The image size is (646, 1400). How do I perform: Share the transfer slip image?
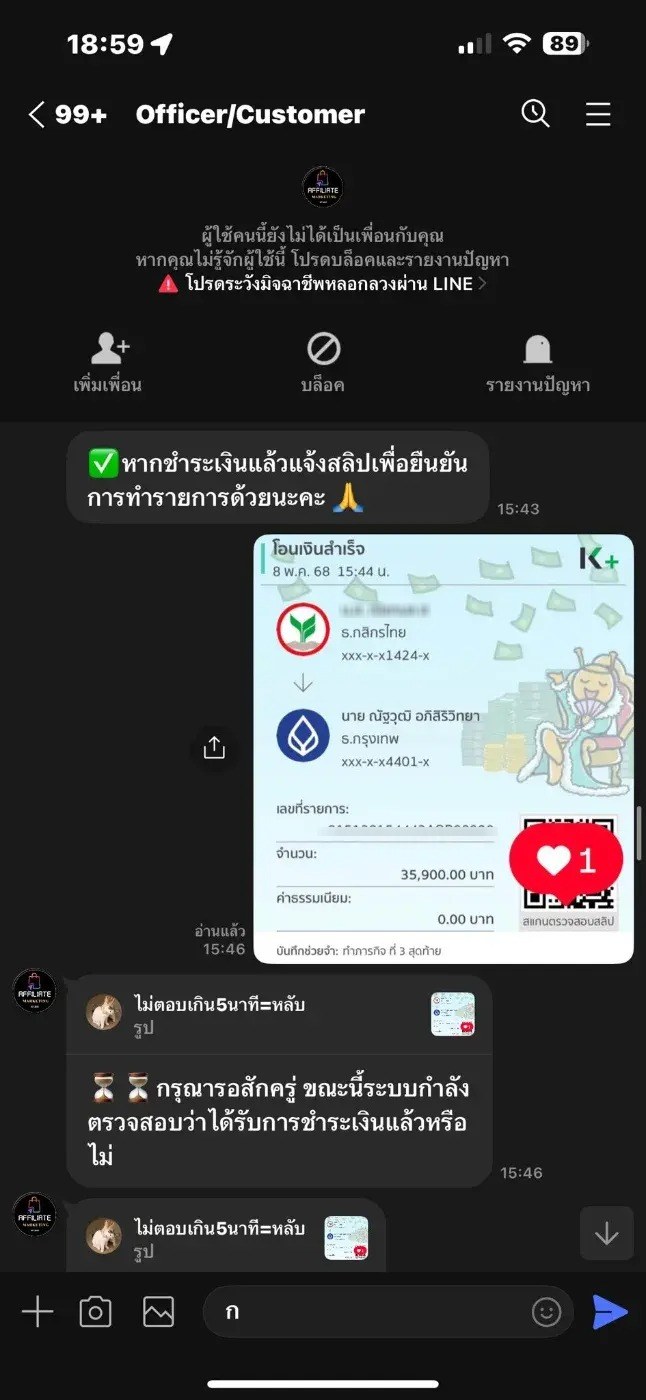click(214, 749)
